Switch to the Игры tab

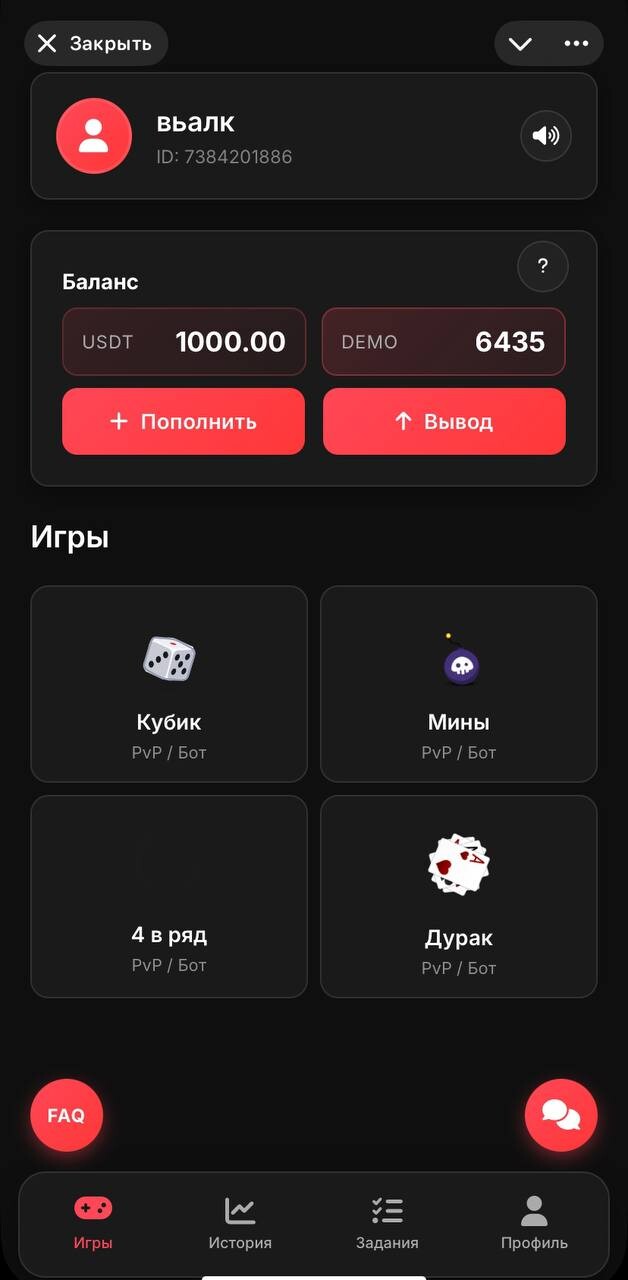pos(93,1223)
